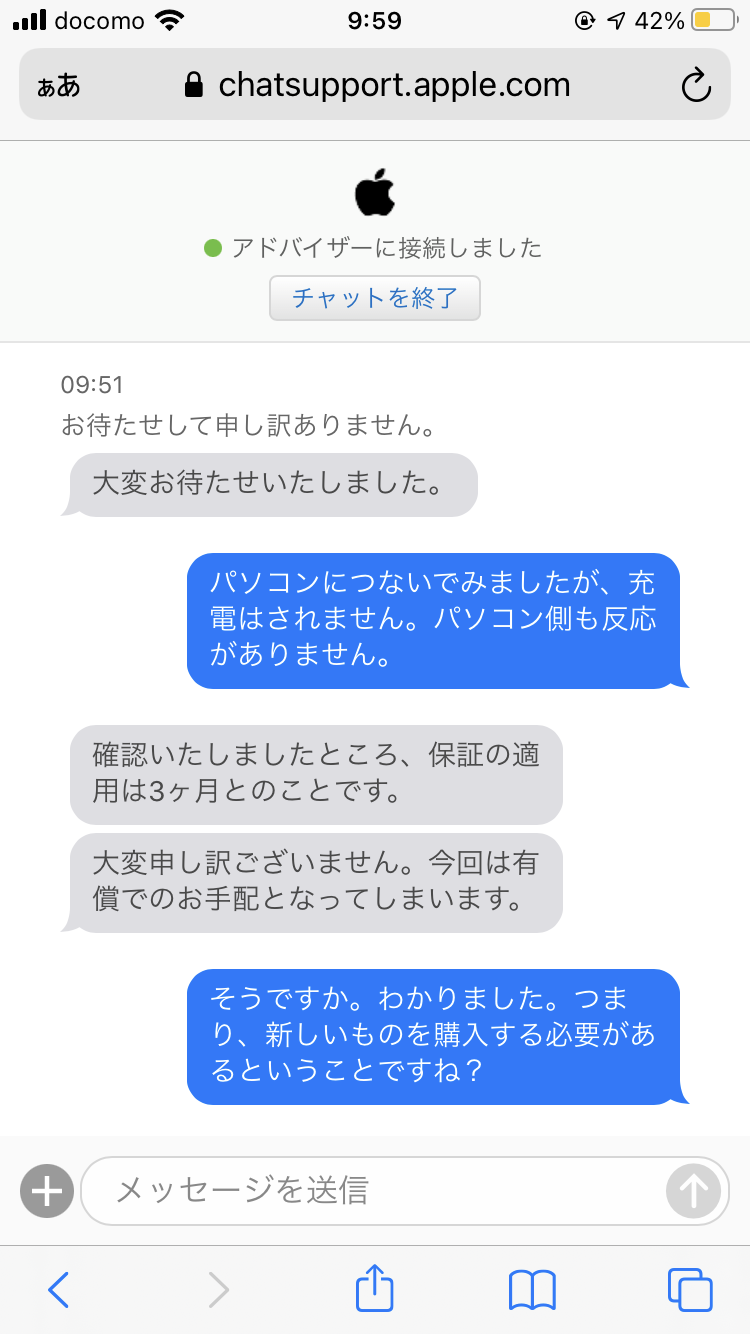Open the bookmarks list
This screenshot has width=750, height=1334.
tap(532, 1290)
